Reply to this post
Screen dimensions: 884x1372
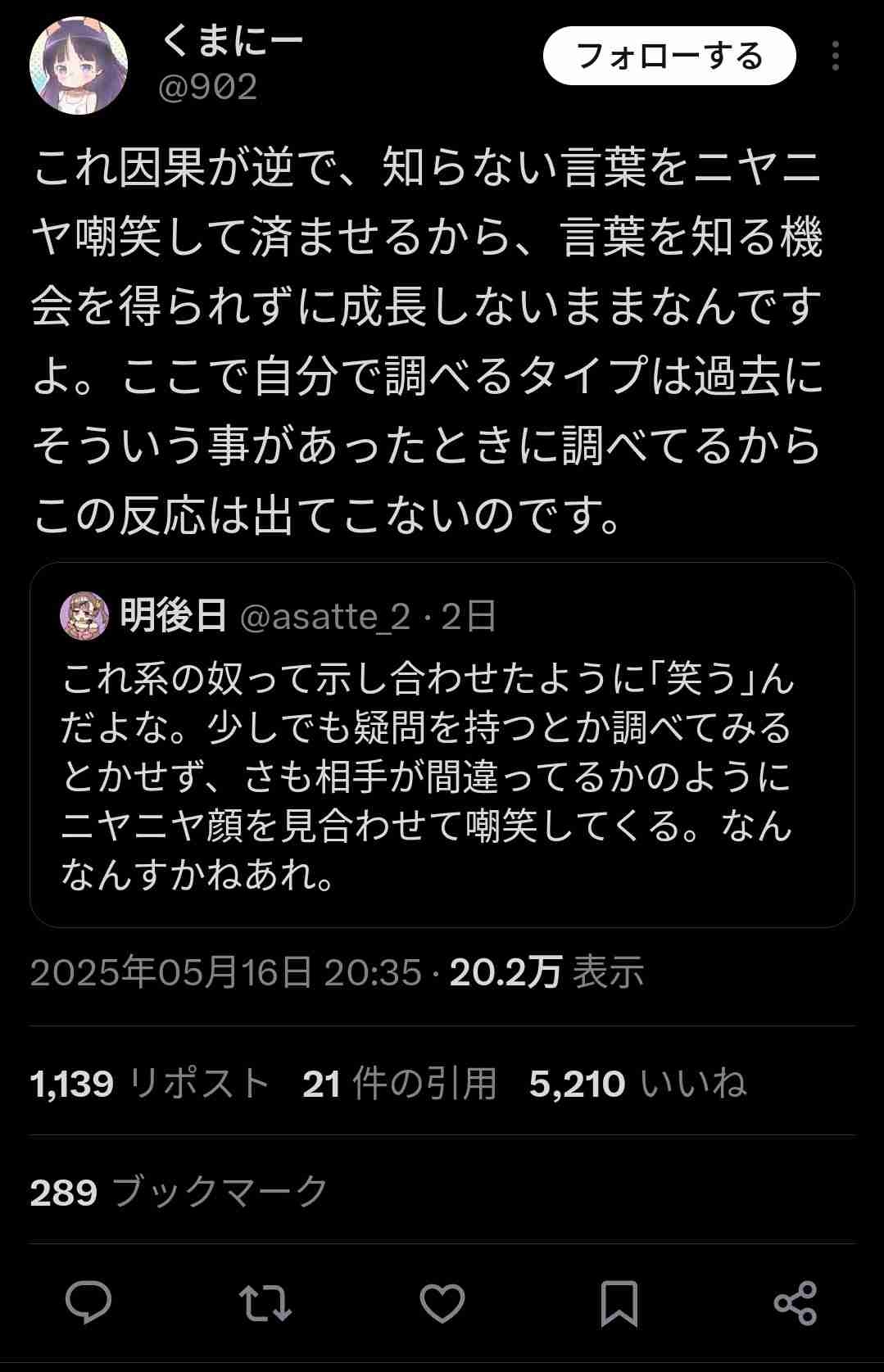[x=88, y=1302]
